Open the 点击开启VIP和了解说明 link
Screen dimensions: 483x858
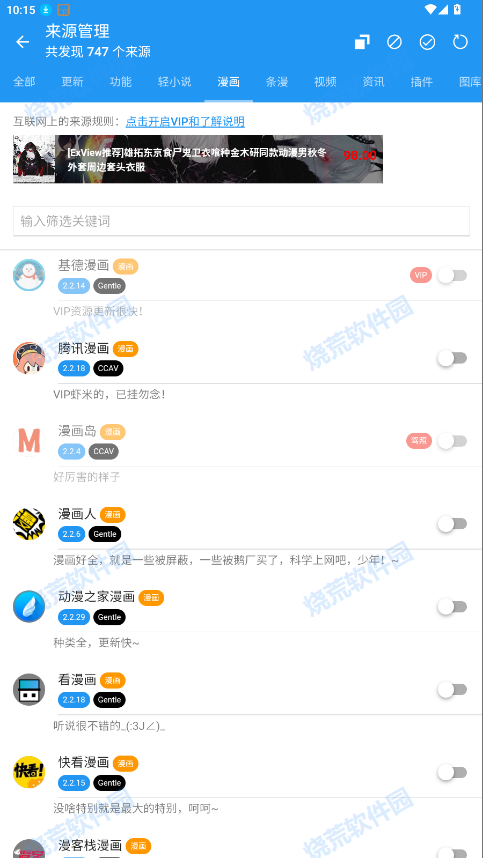pos(185,121)
